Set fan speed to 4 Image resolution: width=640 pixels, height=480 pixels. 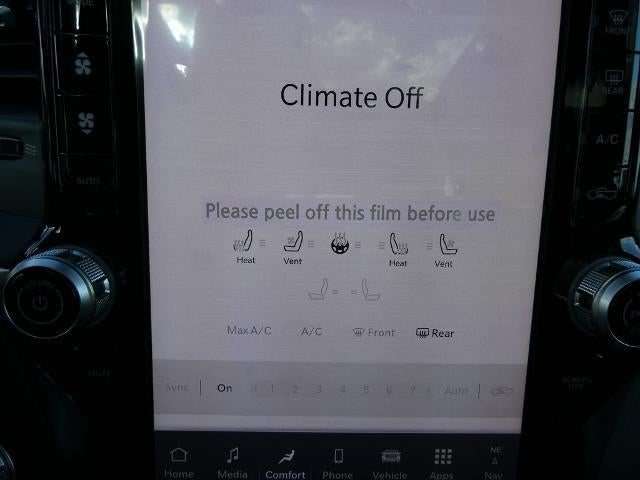[x=342, y=389]
